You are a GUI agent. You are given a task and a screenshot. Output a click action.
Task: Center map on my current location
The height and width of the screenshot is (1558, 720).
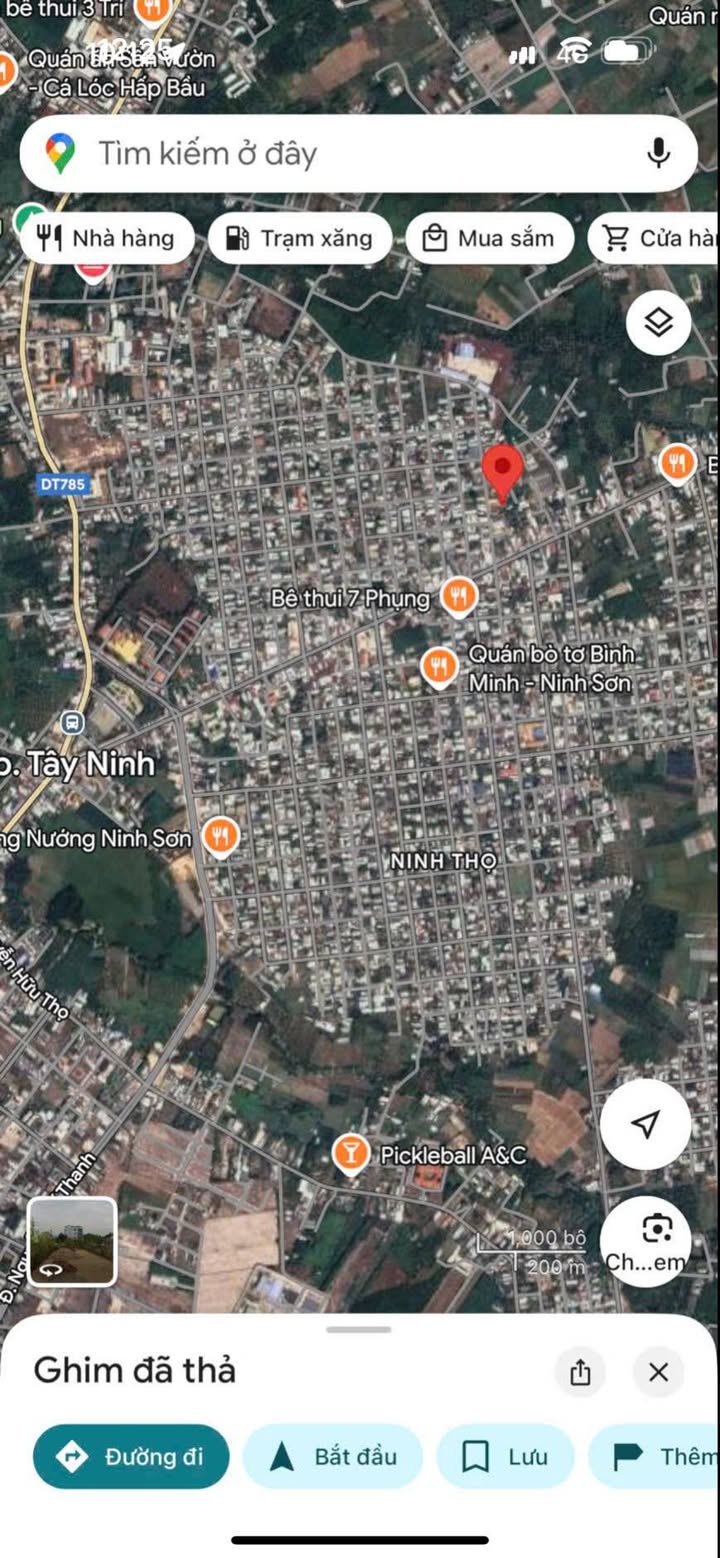[x=646, y=1124]
